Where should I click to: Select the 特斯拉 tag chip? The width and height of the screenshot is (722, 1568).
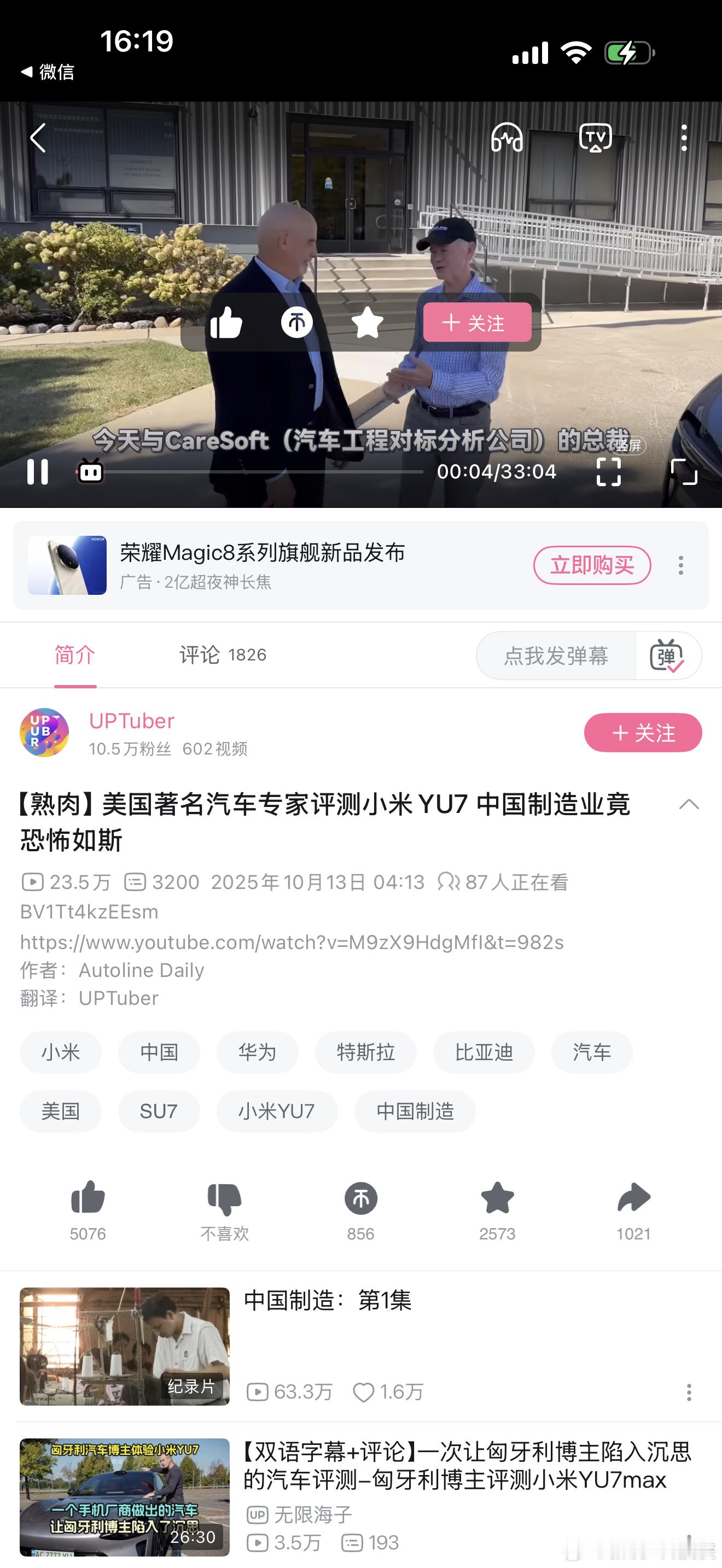[365, 1052]
